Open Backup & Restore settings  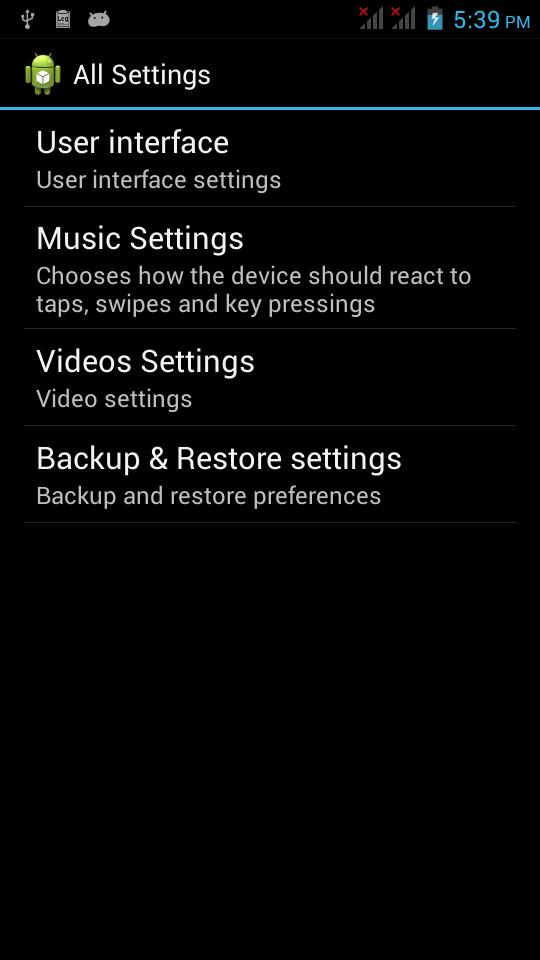pos(270,474)
